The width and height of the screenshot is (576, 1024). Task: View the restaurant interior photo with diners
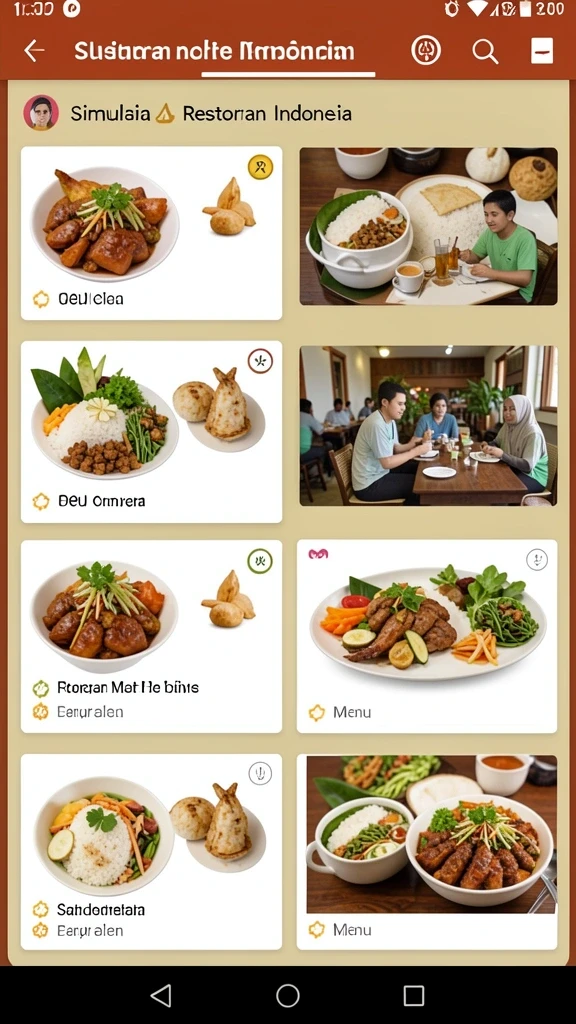pyautogui.click(x=428, y=426)
